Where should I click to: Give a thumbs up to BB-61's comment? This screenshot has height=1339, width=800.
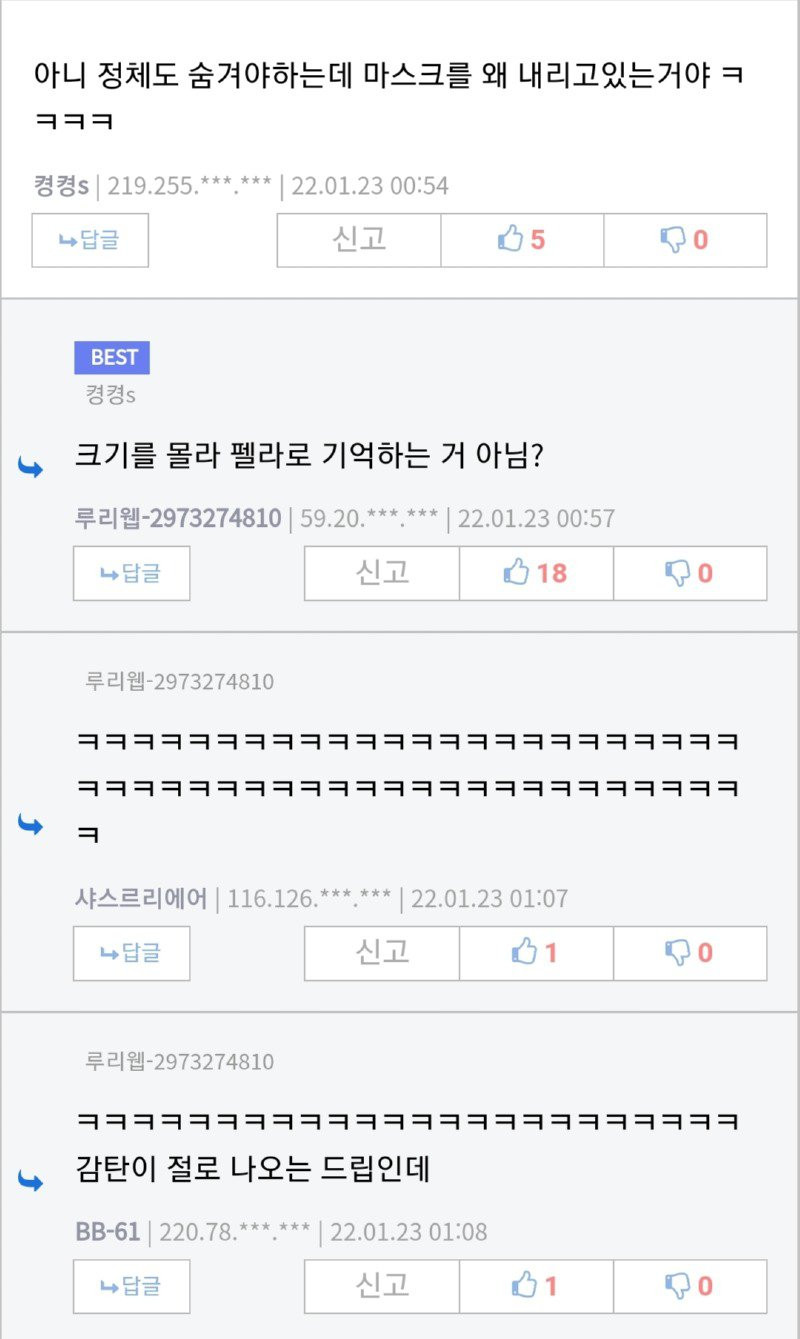536,1286
